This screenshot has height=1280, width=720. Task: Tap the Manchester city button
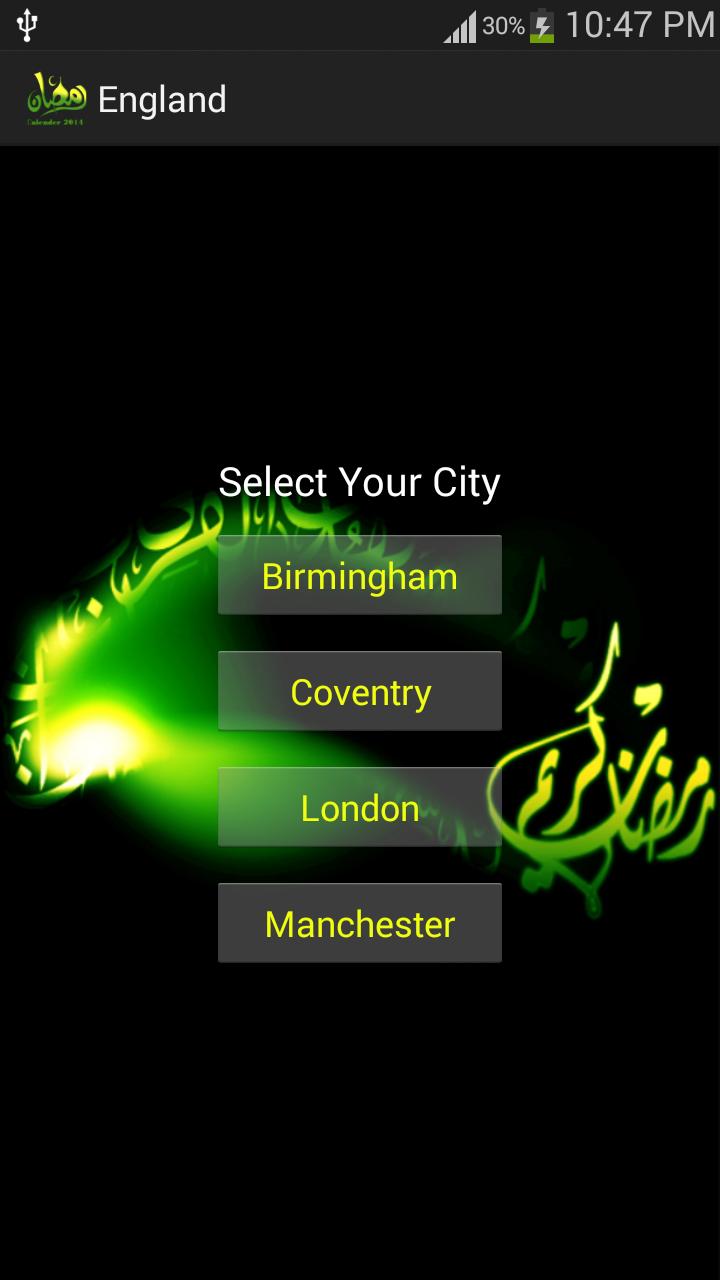360,924
